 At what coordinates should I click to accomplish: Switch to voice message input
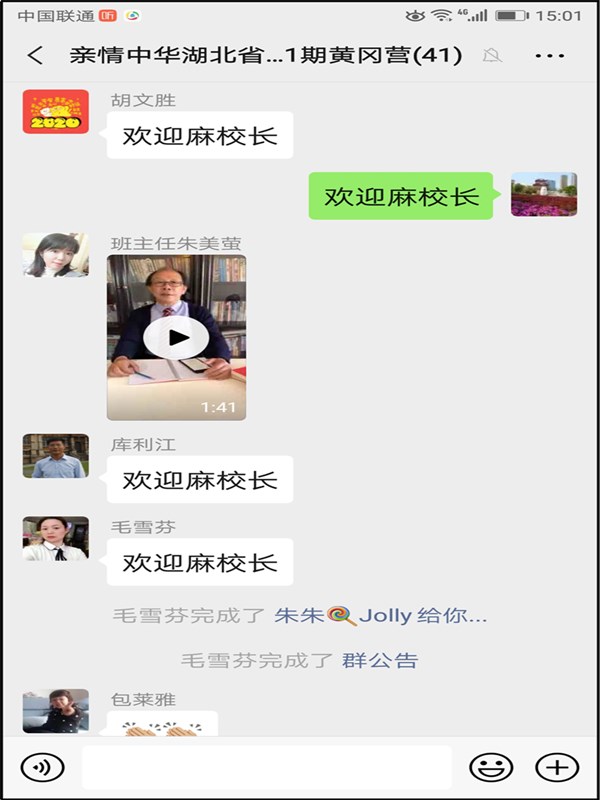(42, 767)
